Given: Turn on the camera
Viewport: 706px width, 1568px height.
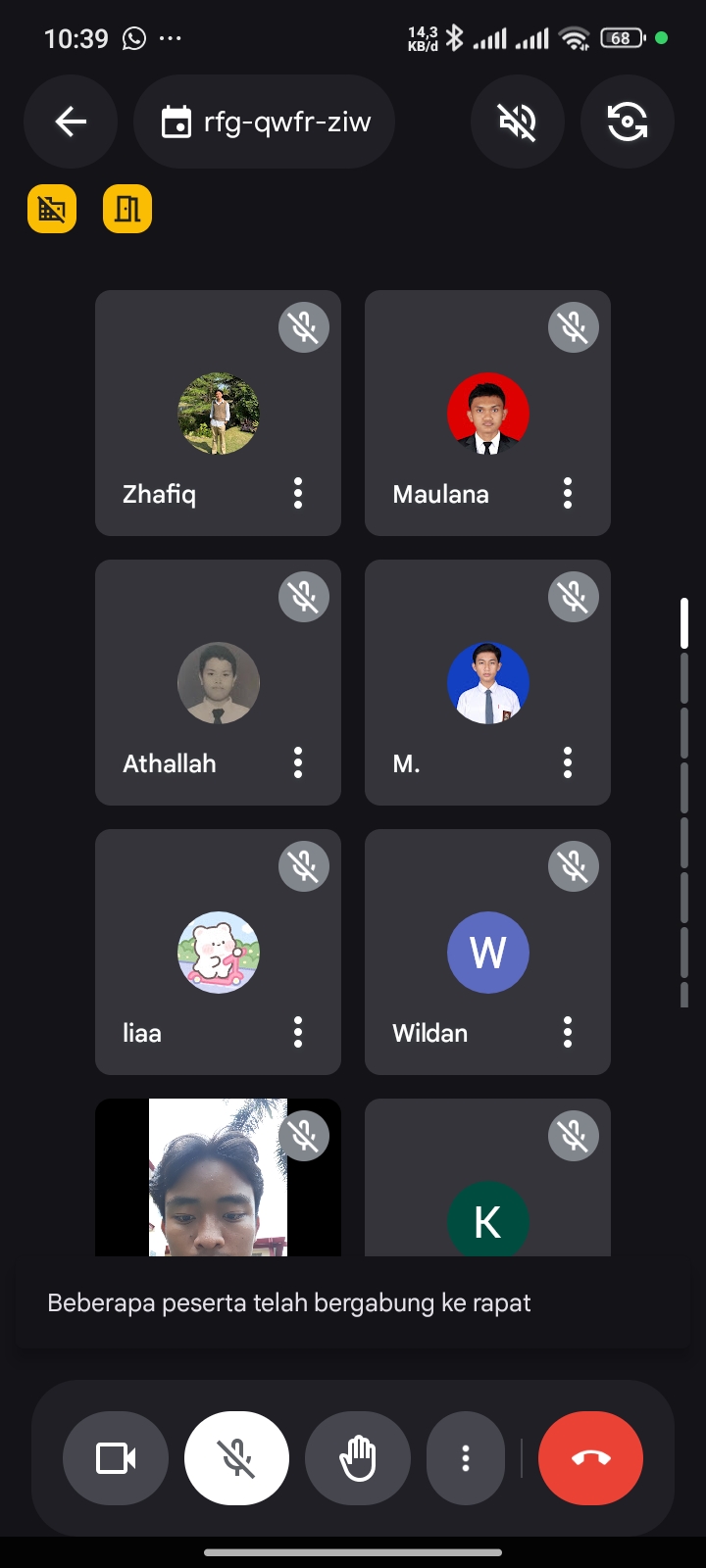Looking at the screenshot, I should click(116, 1458).
